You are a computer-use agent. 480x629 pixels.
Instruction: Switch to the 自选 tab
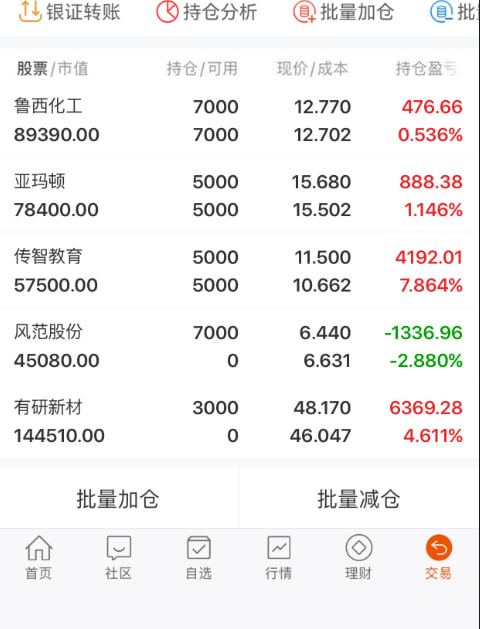pyautogui.click(x=199, y=558)
